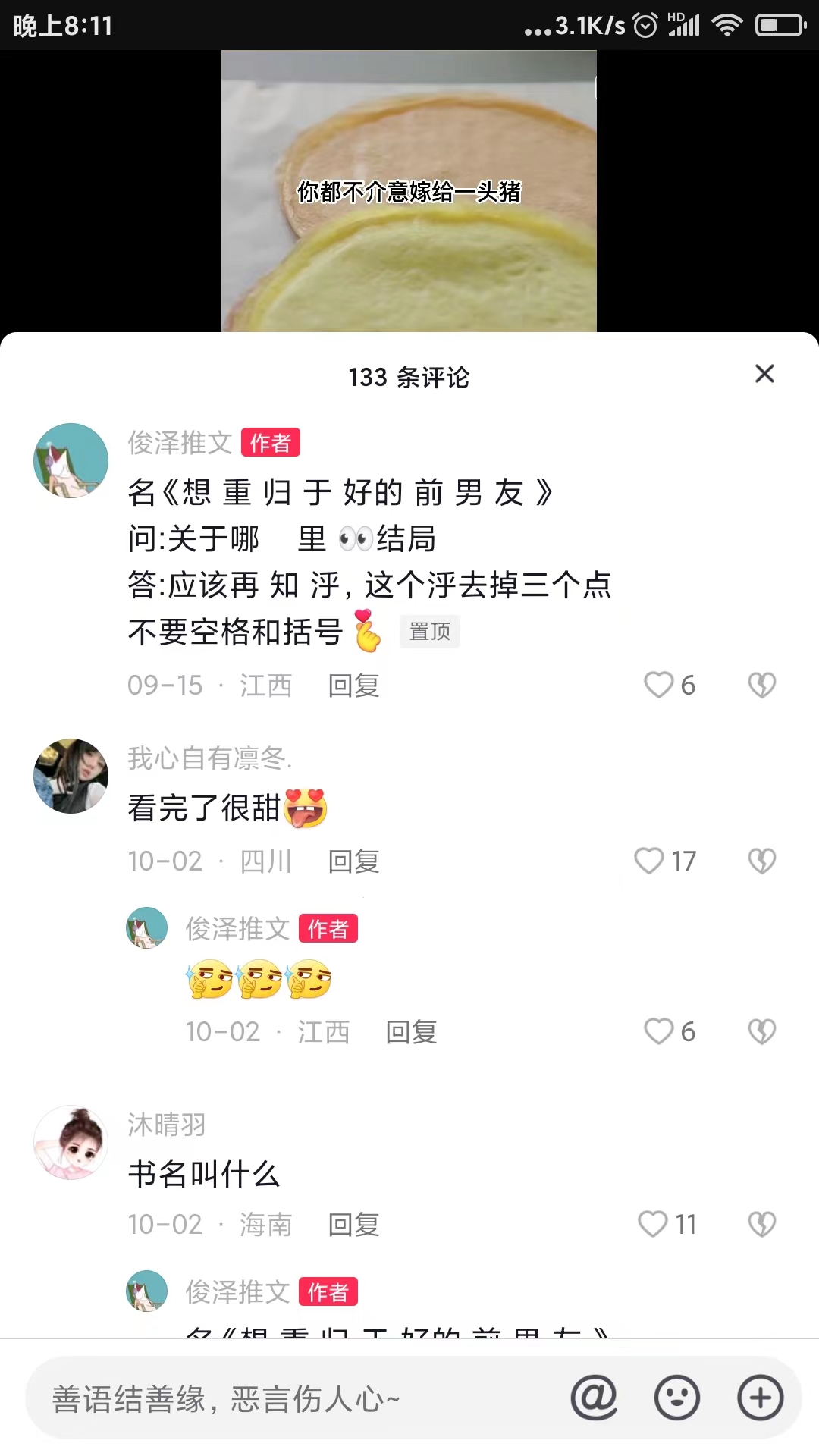Open 我心自有凛冬's profile avatar
Screen dimensions: 819x1456
71,776
